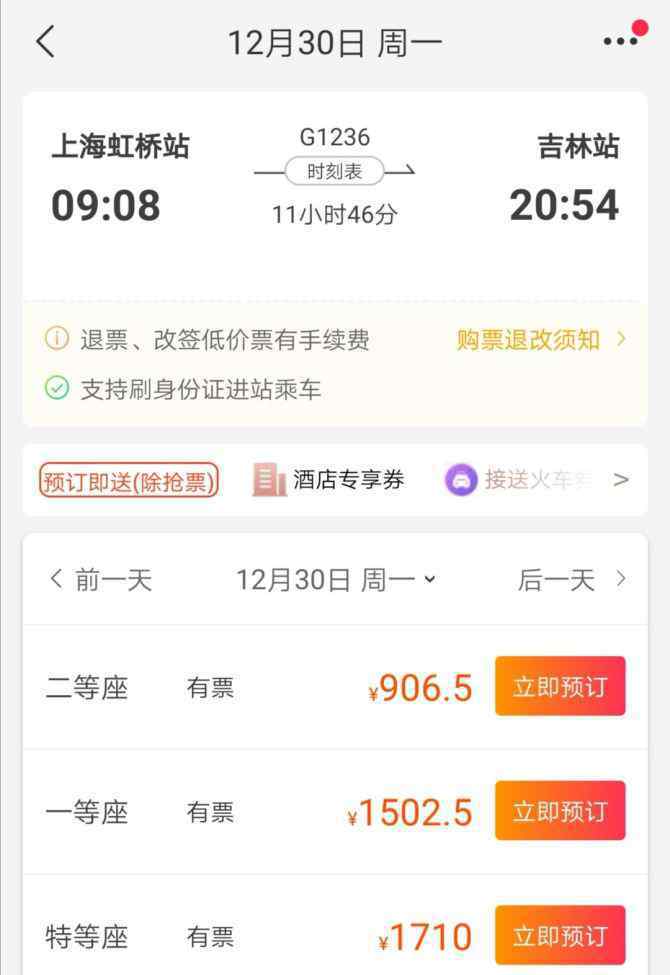Open the 12月30日 周一 date picker

pyautogui.click(x=335, y=579)
